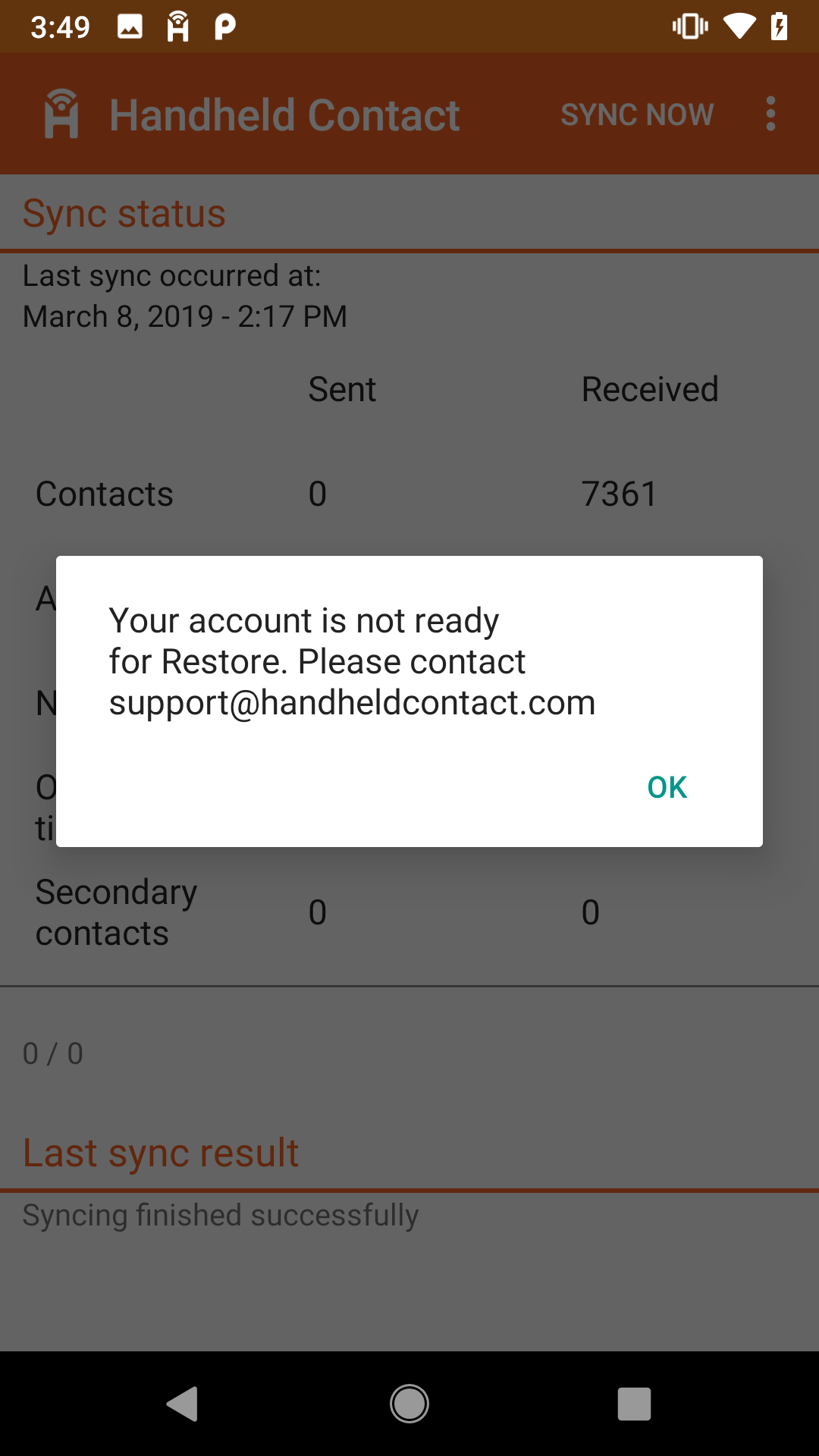The width and height of the screenshot is (819, 1456).
Task: Tap SYNC NOW in the app bar
Action: (637, 115)
